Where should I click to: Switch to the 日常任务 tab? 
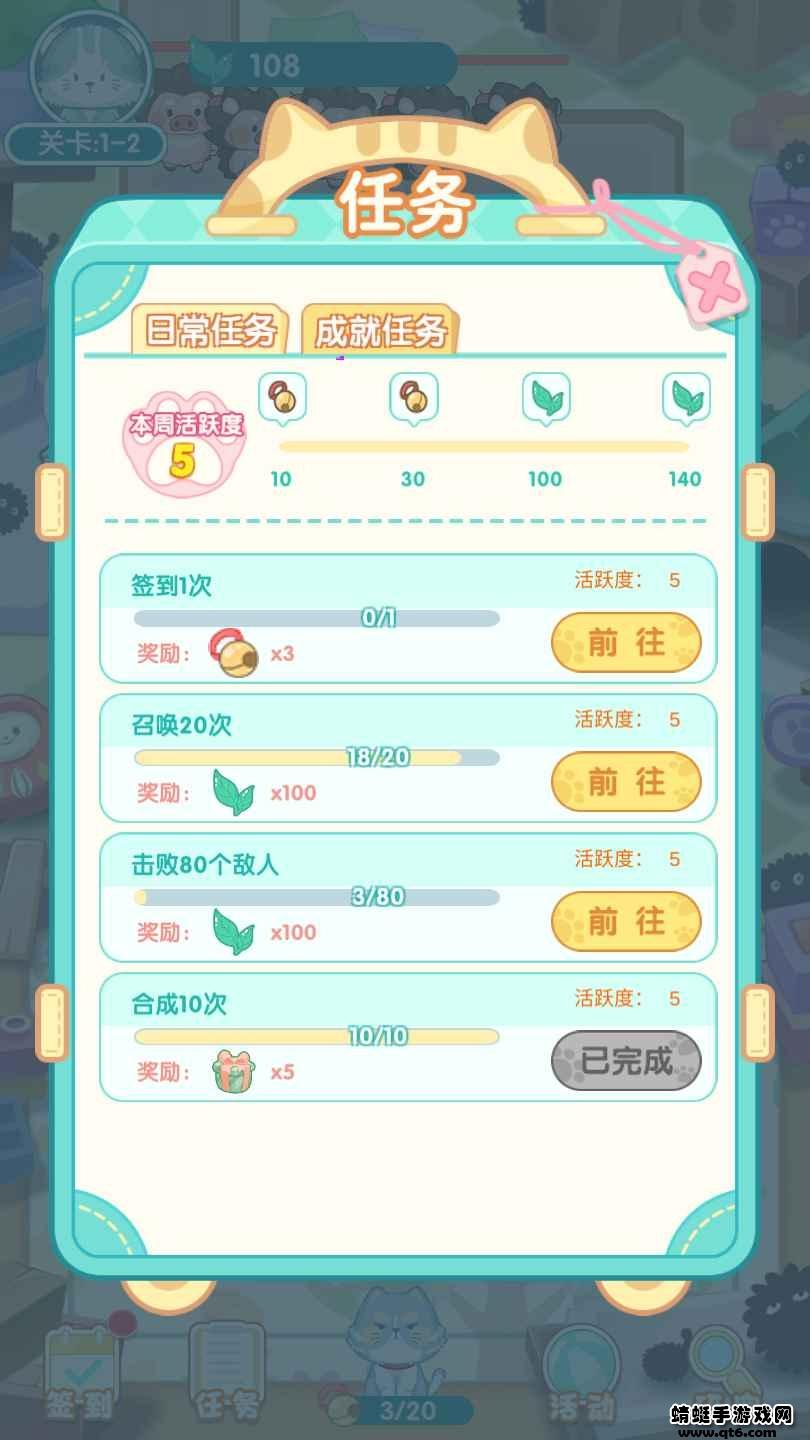(x=210, y=330)
